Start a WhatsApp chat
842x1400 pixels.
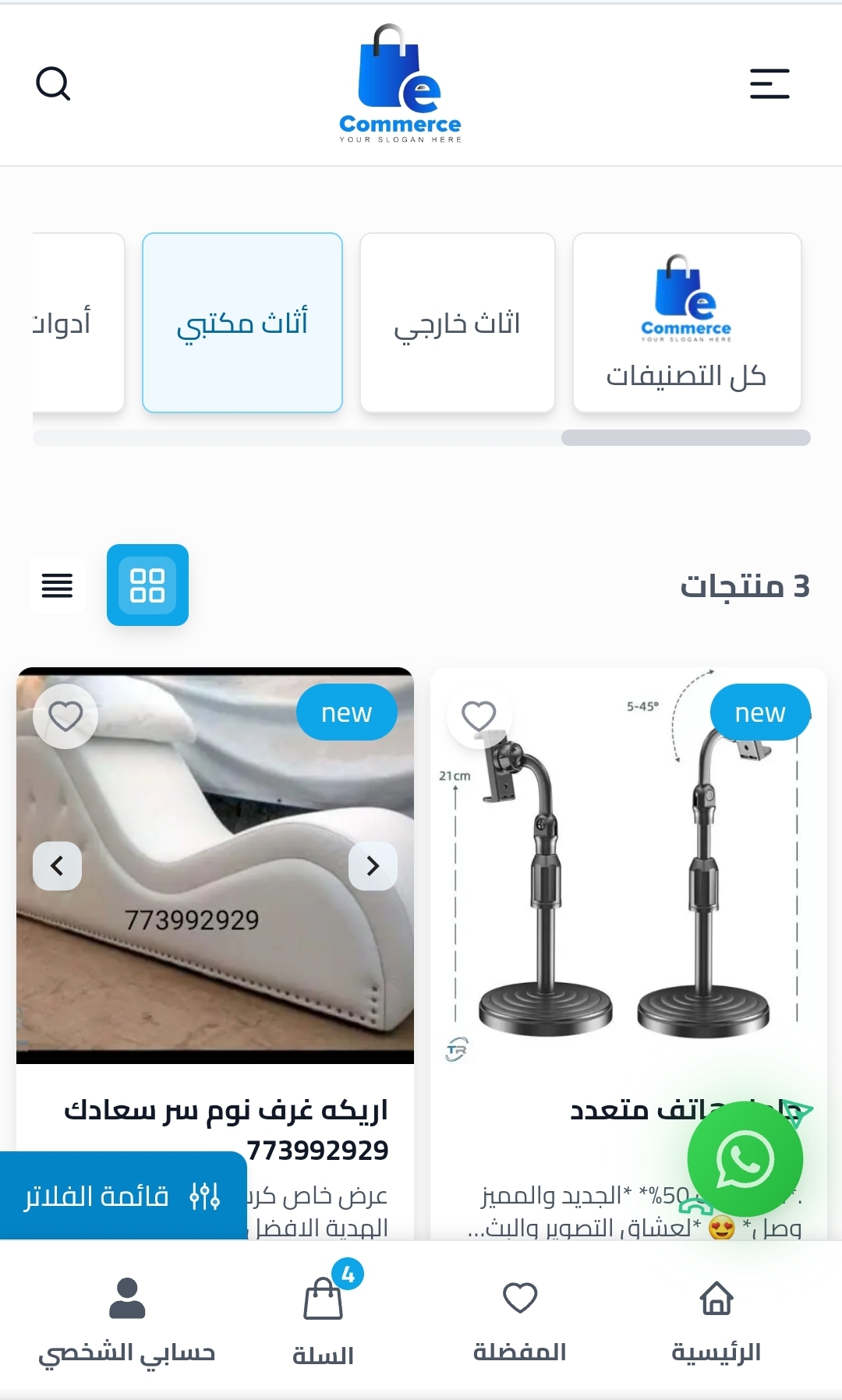(745, 1159)
